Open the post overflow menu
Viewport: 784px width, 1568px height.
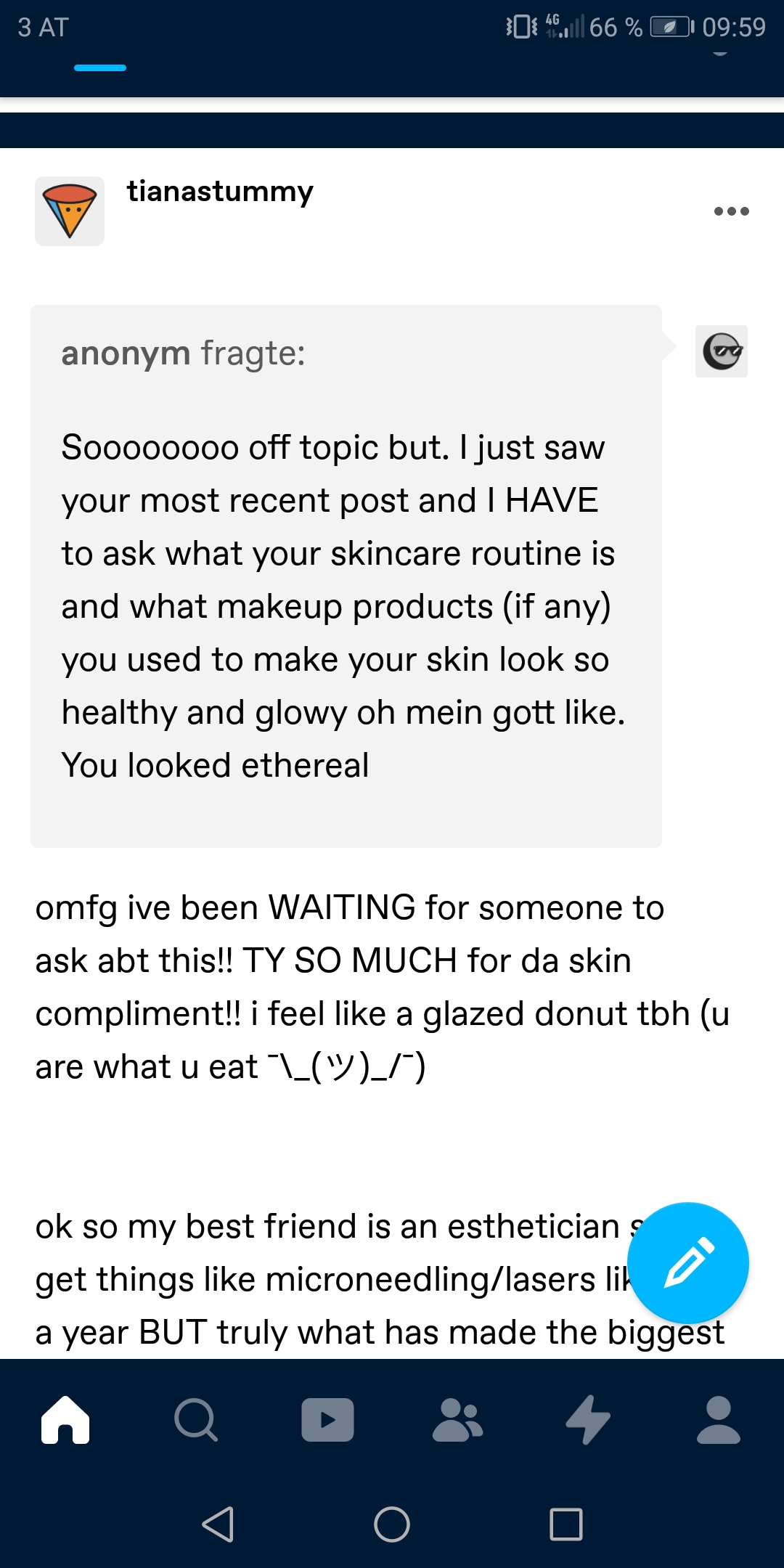731,211
